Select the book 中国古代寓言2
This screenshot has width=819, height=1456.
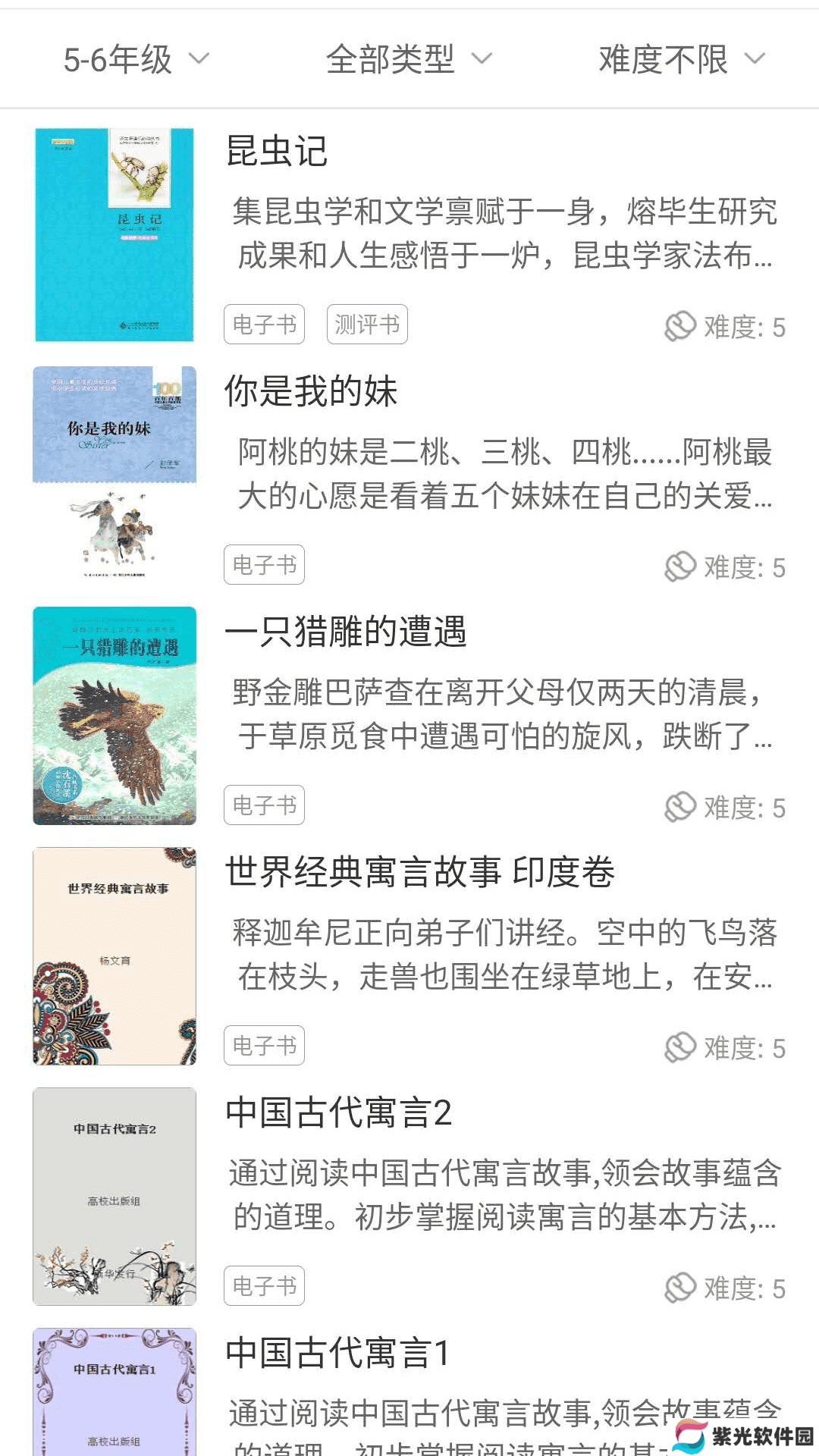[338, 1112]
